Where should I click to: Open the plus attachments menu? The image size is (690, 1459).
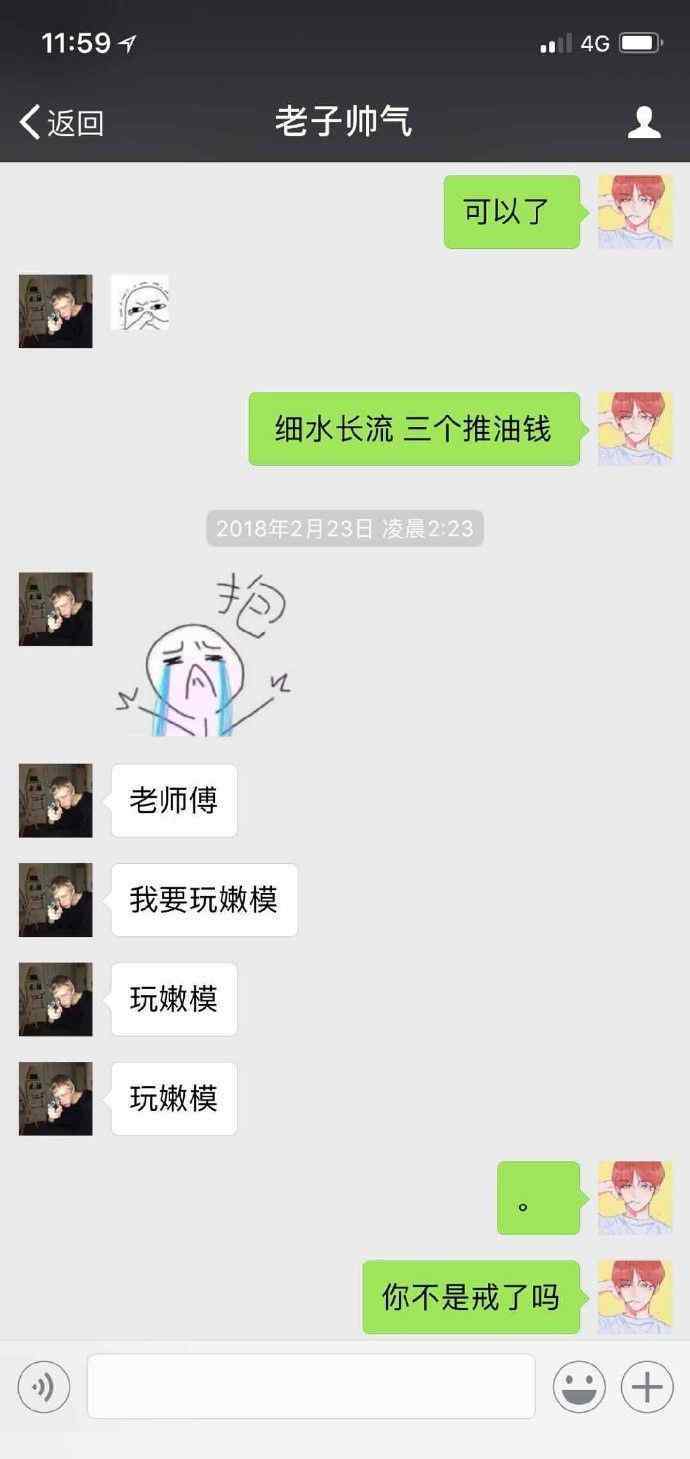coord(647,1387)
